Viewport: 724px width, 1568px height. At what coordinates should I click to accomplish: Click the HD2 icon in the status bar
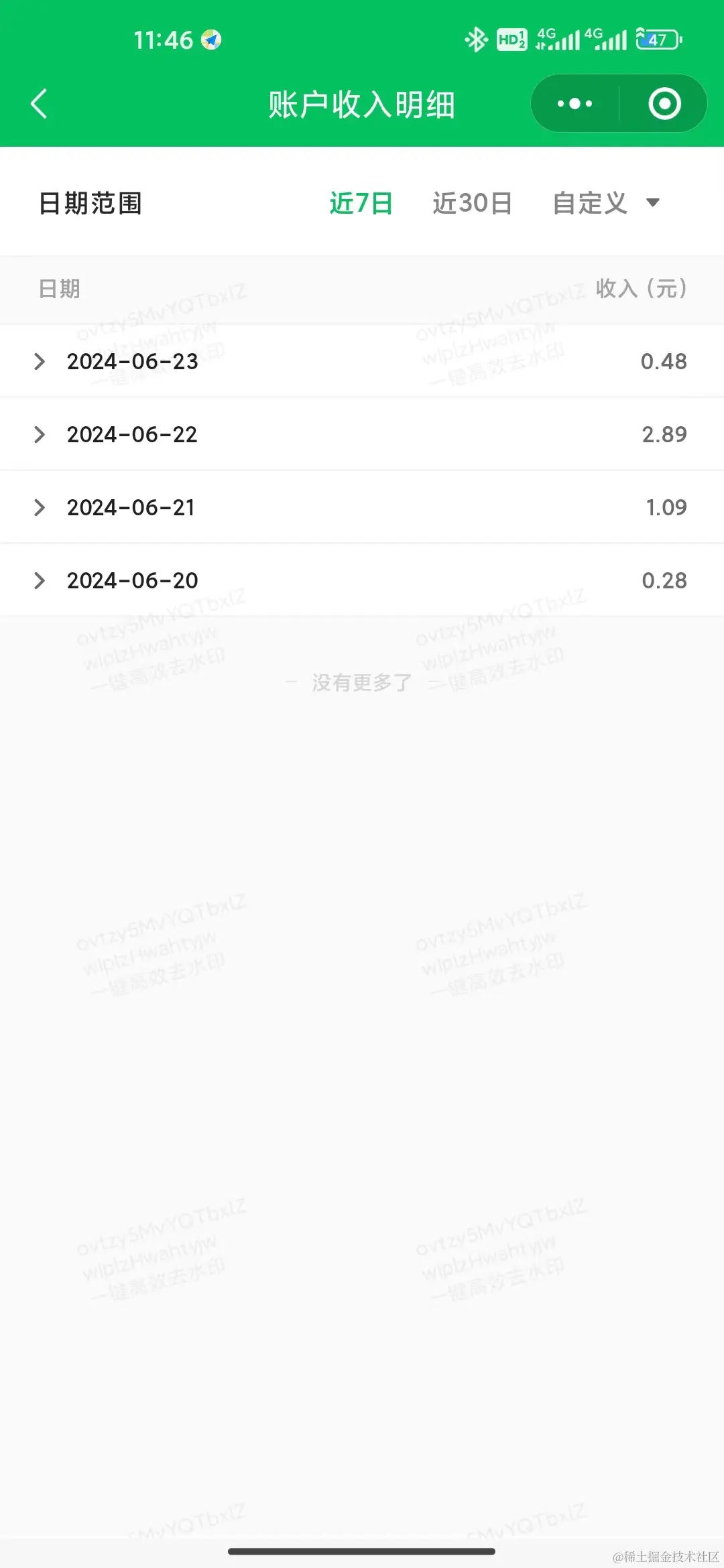tap(511, 39)
